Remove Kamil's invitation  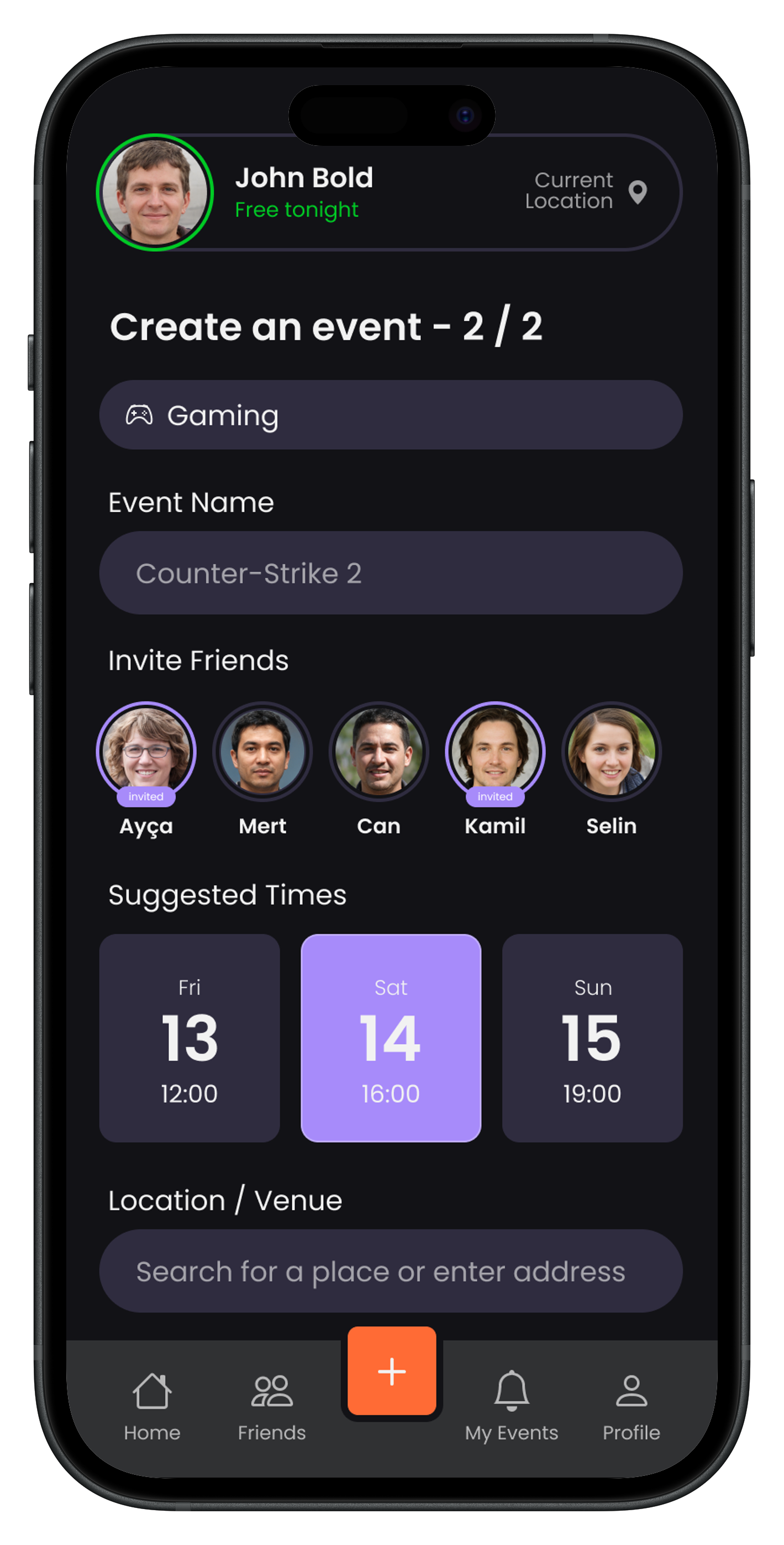point(495,751)
